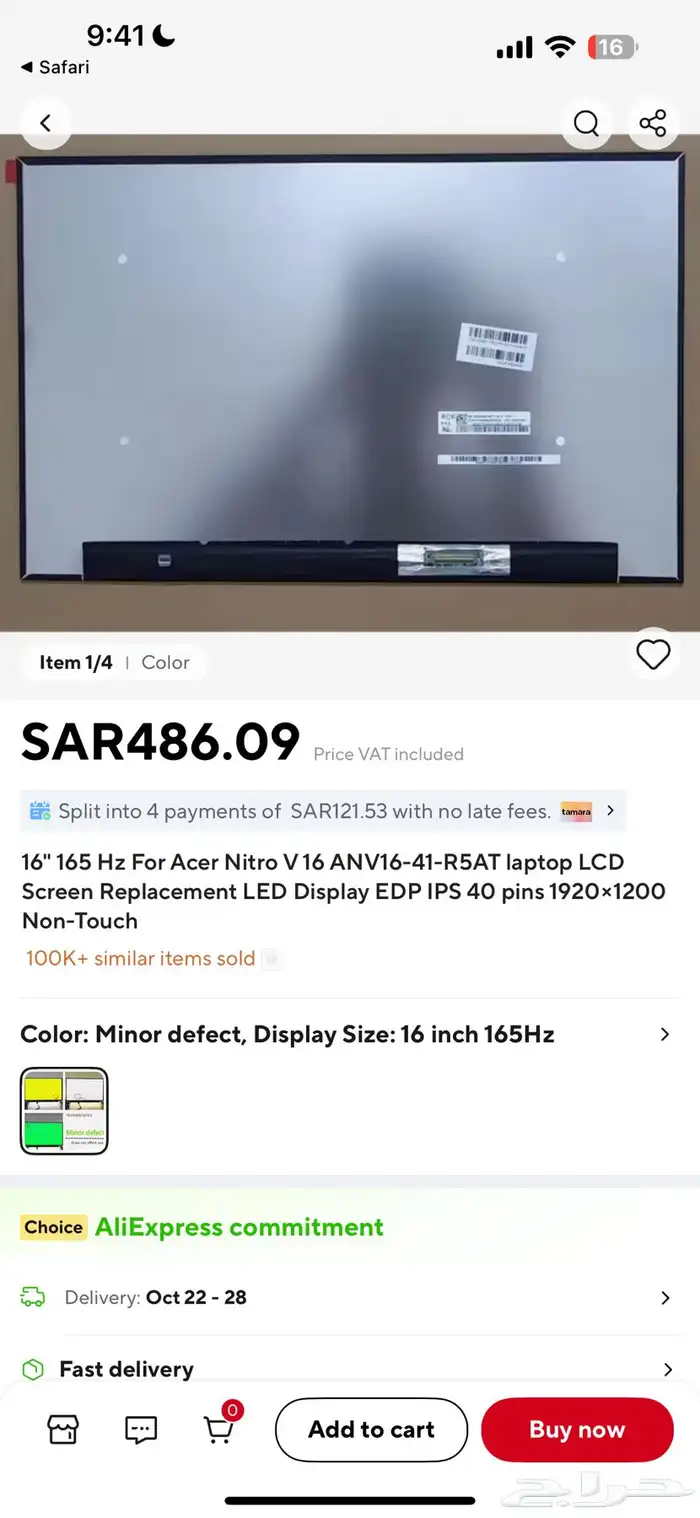The image size is (700, 1518).
Task: Go back using the back arrow
Action: click(46, 123)
